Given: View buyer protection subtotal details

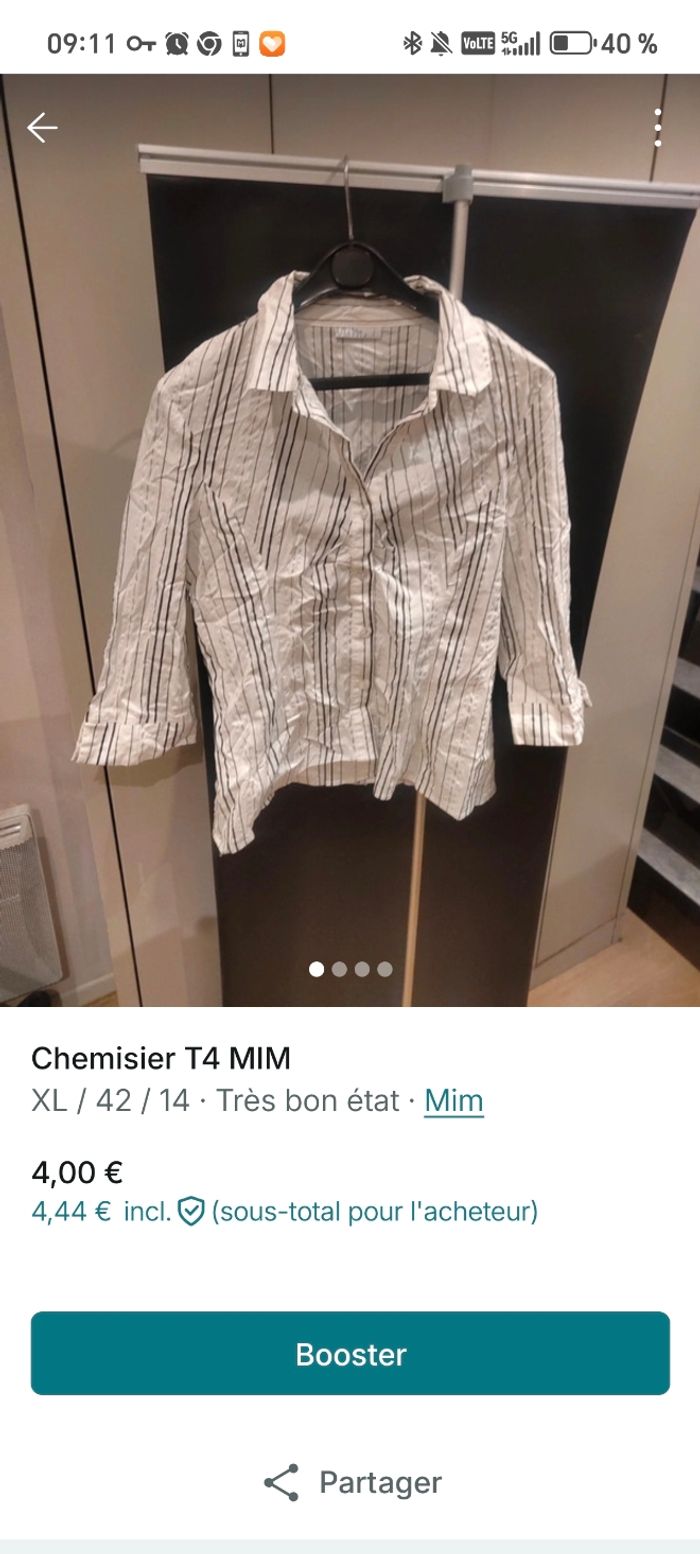Looking at the screenshot, I should (x=285, y=1212).
